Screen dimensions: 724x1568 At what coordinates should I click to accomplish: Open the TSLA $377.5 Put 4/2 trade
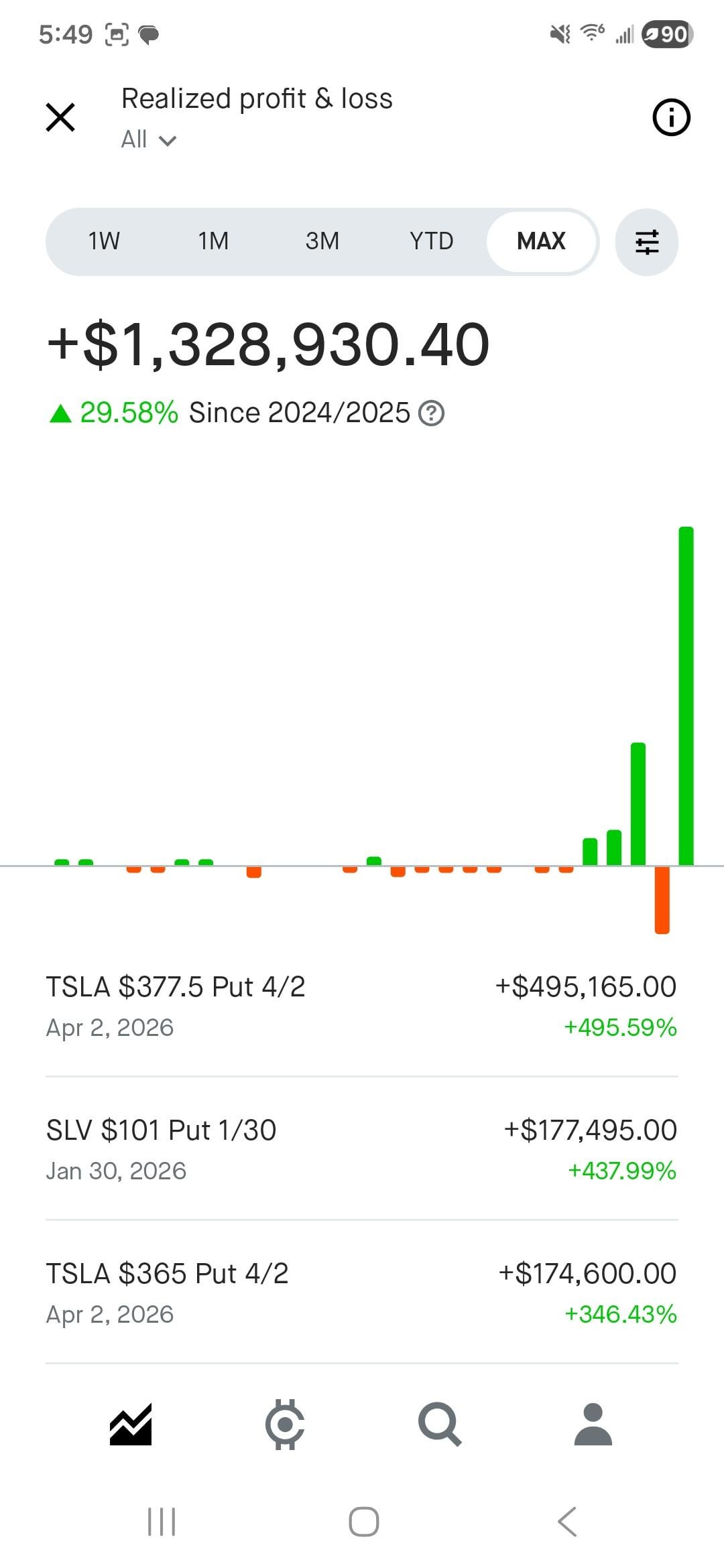pos(361,1005)
